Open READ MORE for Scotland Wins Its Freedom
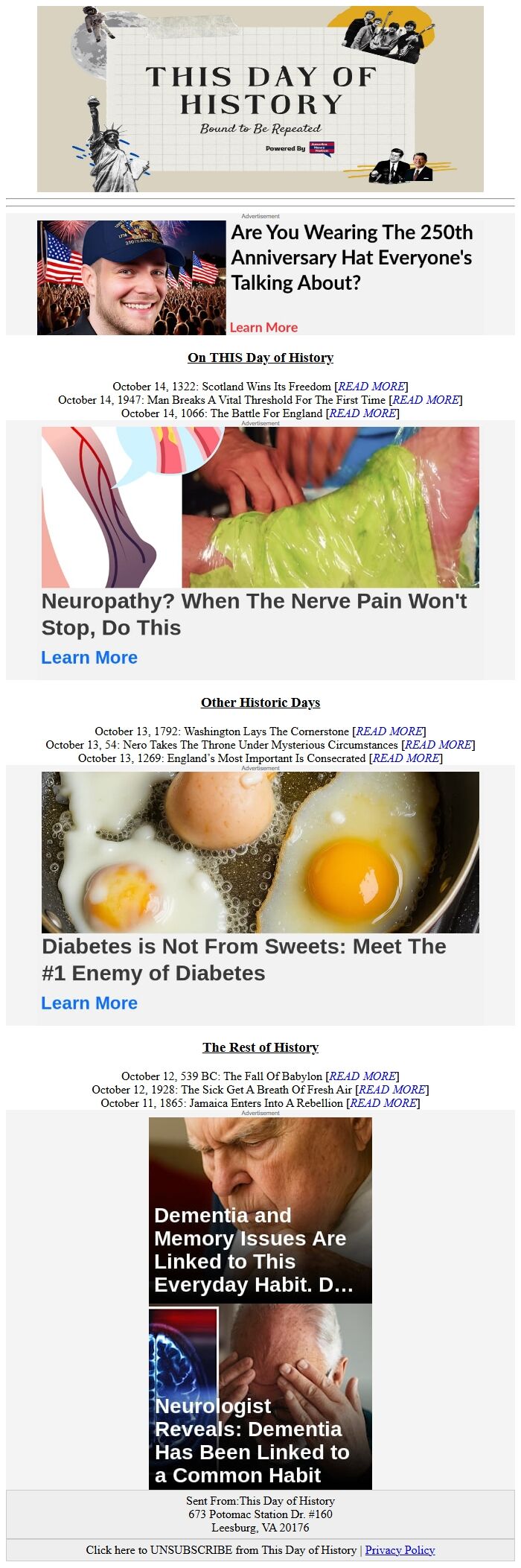Screen dimensions: 521x1568 click(371, 387)
